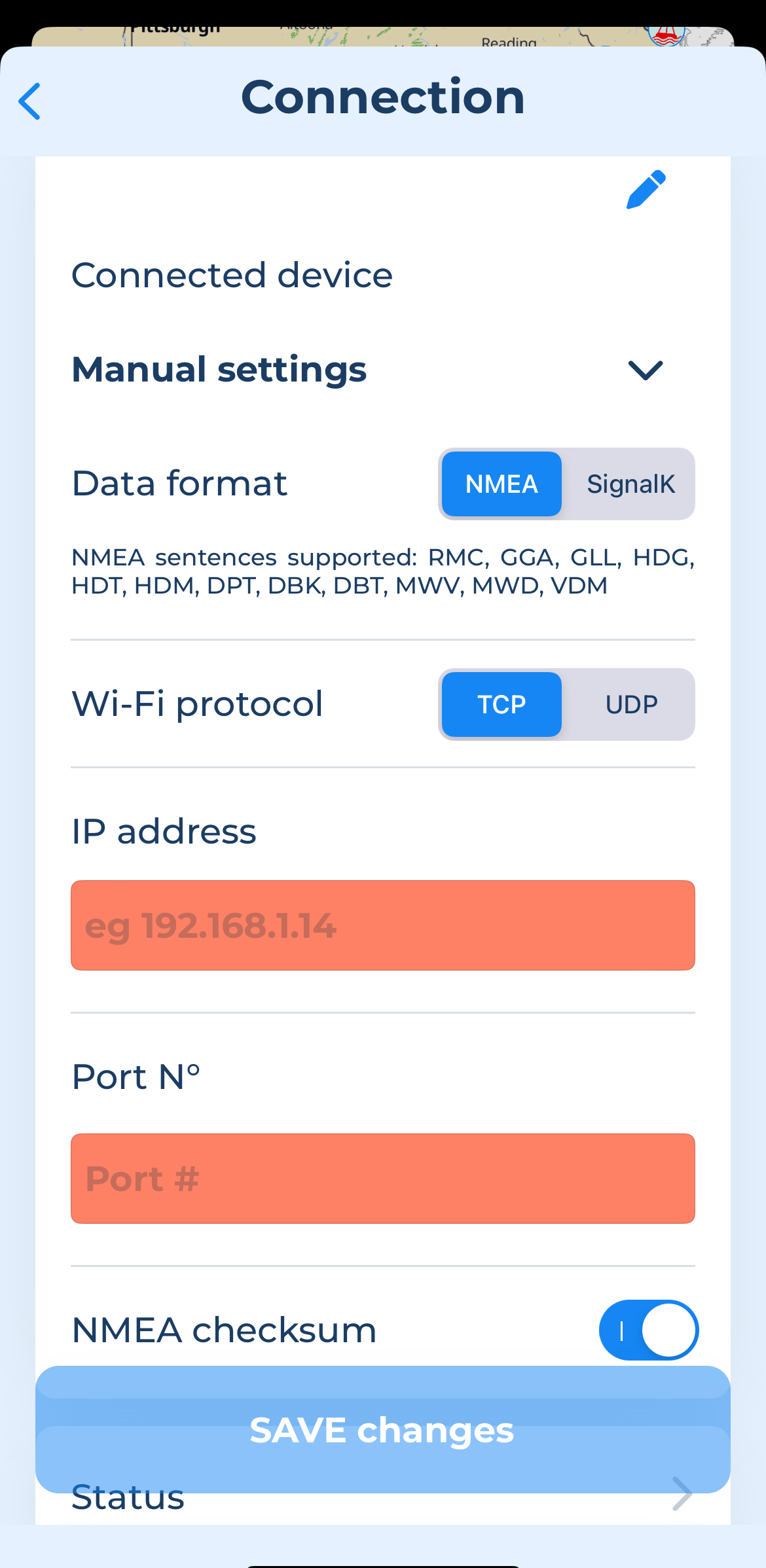Switch data format to SignalK
This screenshot has height=1568, width=766.
coord(630,484)
